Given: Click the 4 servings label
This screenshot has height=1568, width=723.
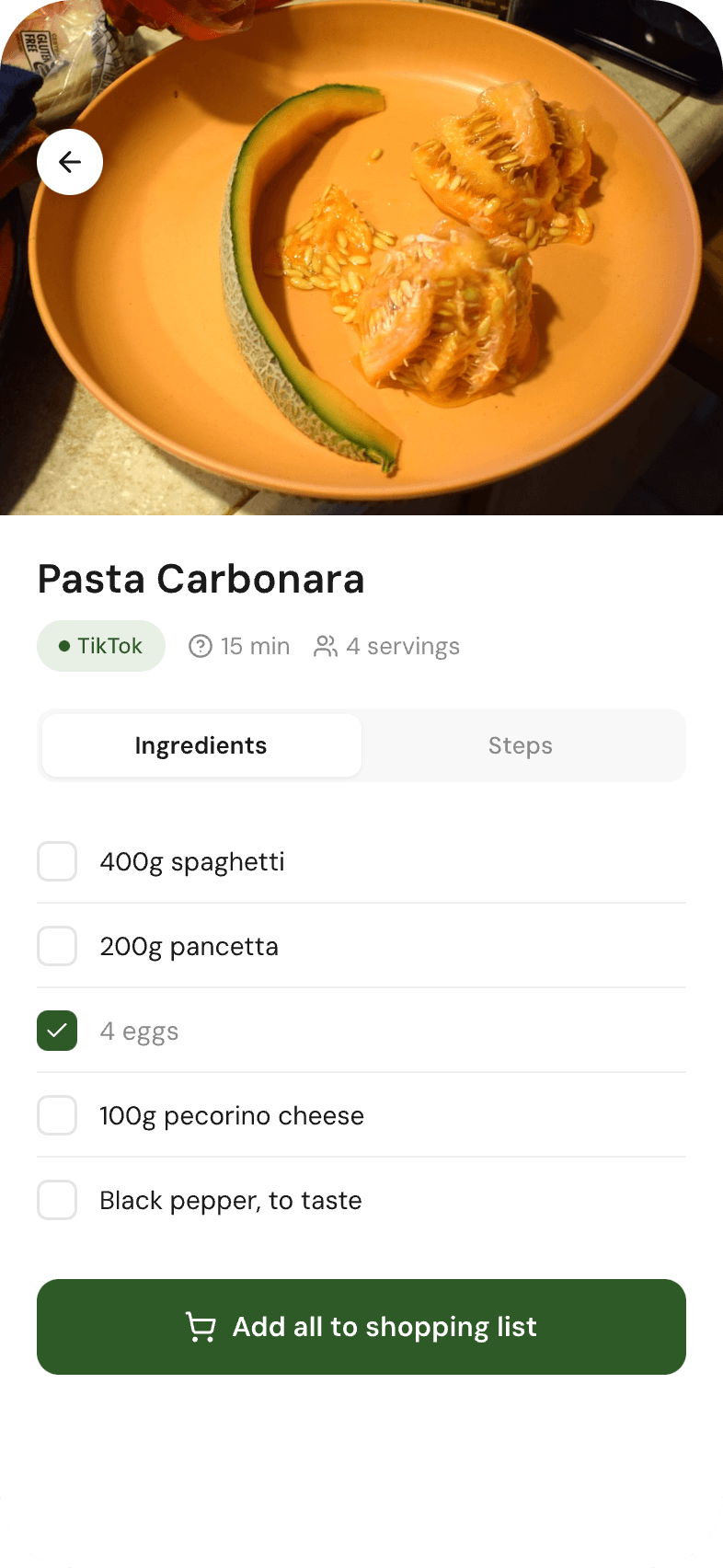Looking at the screenshot, I should pos(403,646).
